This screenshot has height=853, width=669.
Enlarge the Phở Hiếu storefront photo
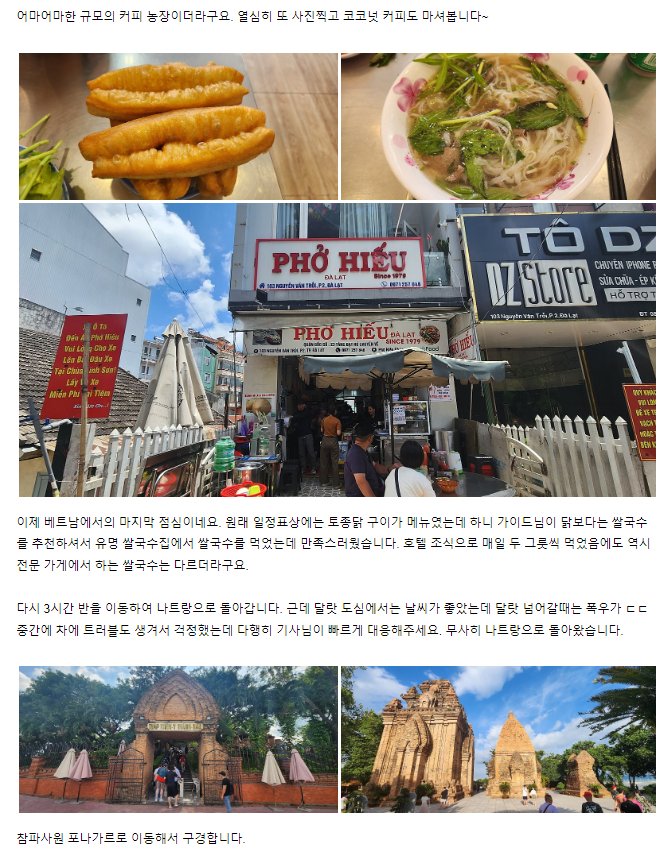coord(337,350)
